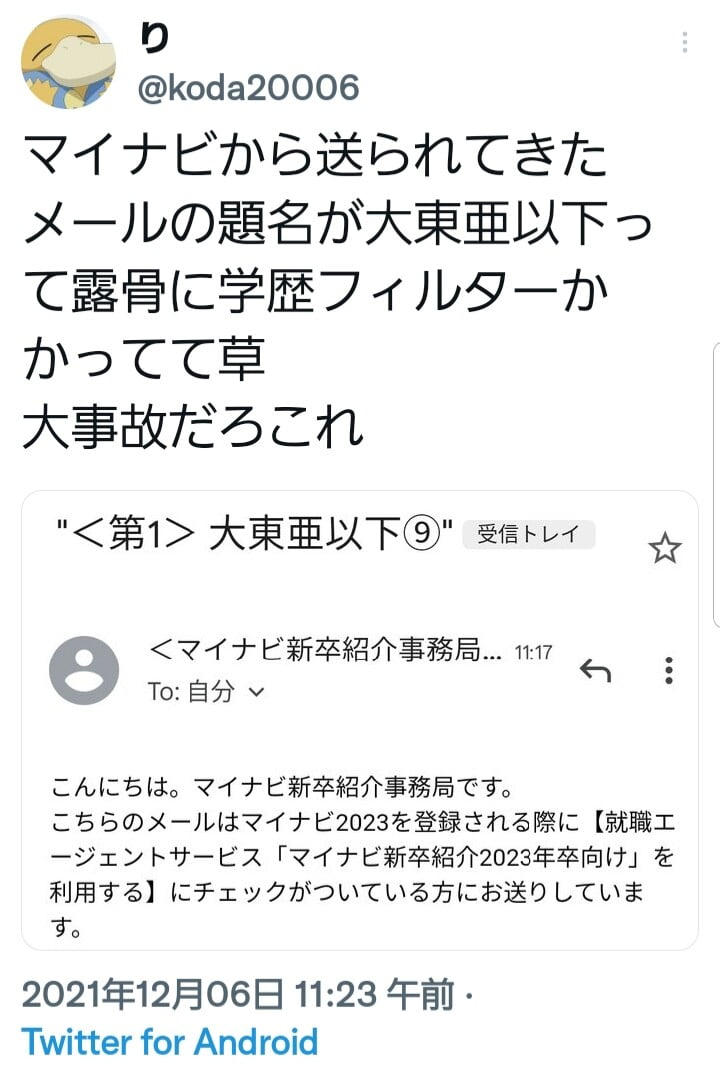
Task: Open the profile picture of koda20006
Action: pos(67,63)
